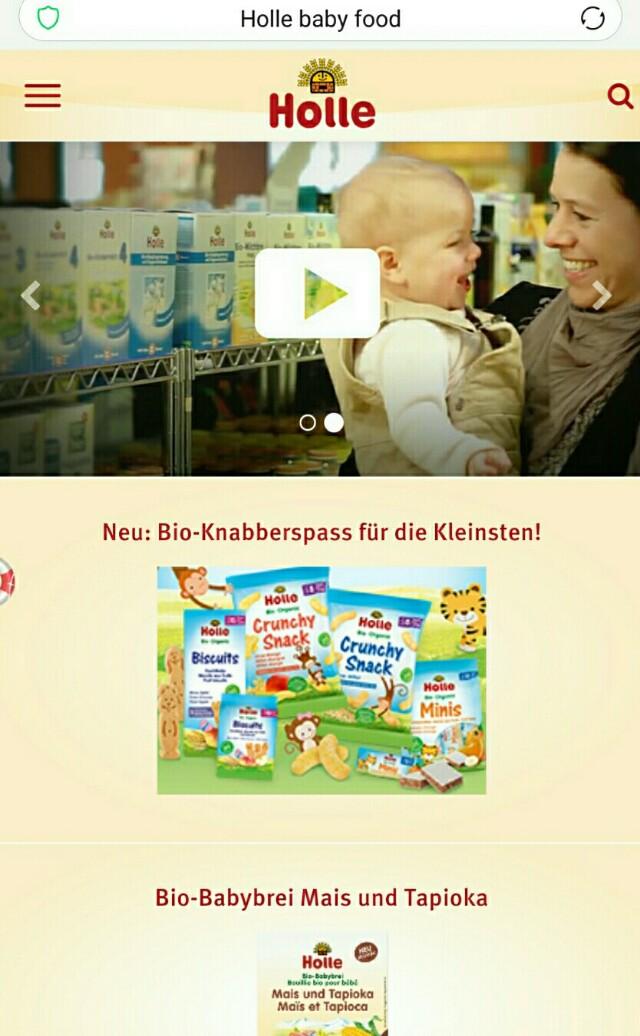Reload the page in the browser
640x1036 pixels.
click(x=592, y=19)
